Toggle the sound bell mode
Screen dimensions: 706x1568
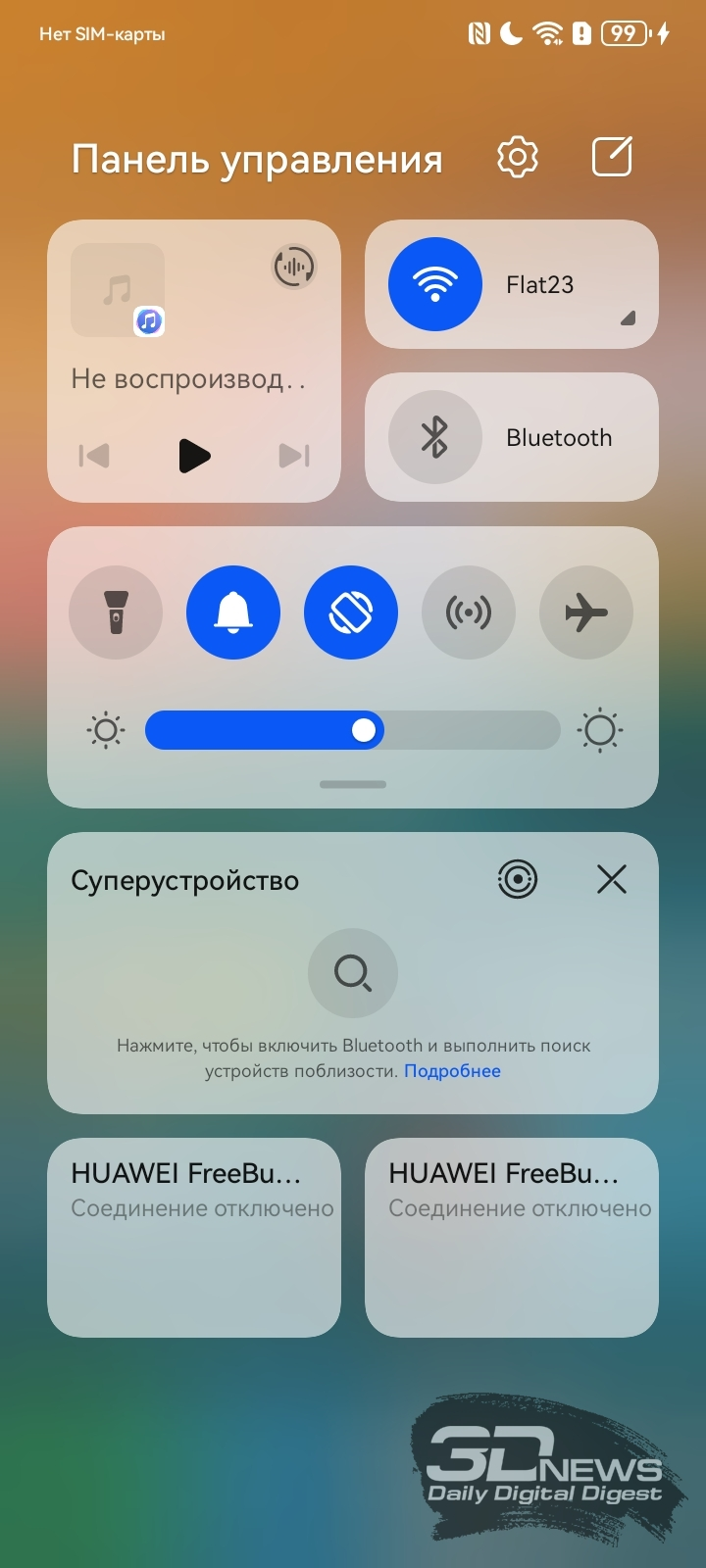pyautogui.click(x=233, y=612)
